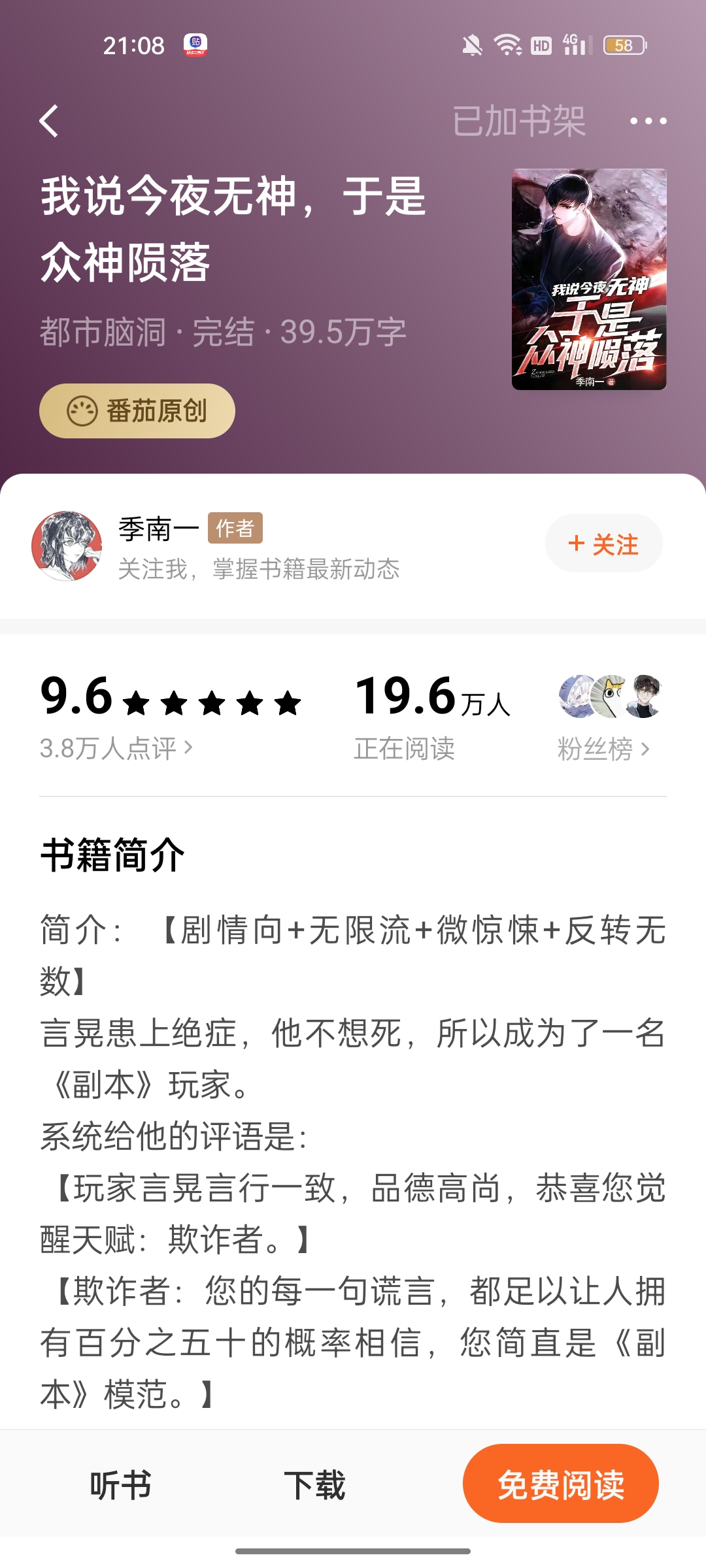Open the three-dot overflow menu
The height and width of the screenshot is (1568, 706).
(x=648, y=121)
